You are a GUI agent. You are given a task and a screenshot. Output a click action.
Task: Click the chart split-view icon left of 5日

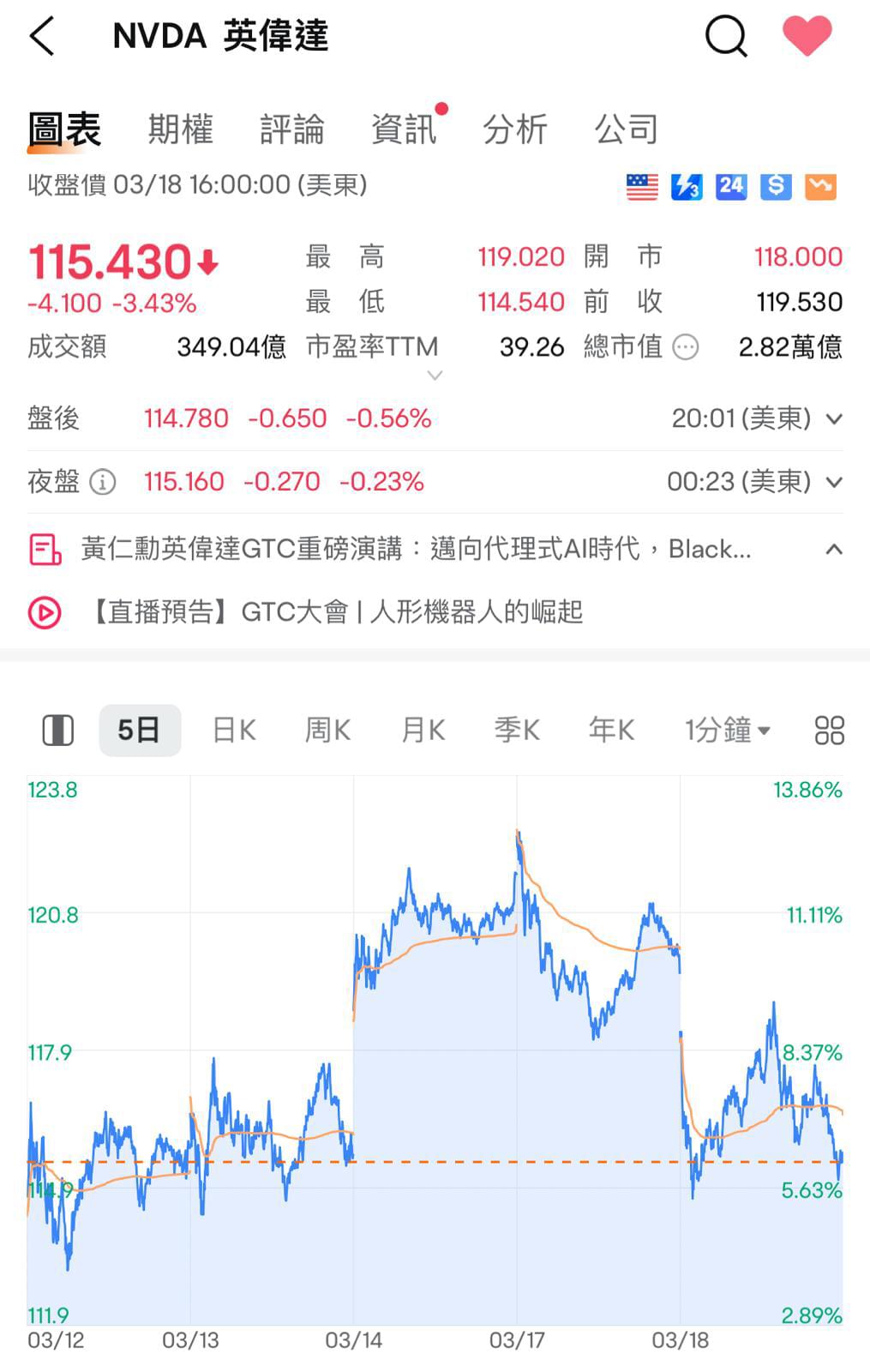[x=57, y=730]
